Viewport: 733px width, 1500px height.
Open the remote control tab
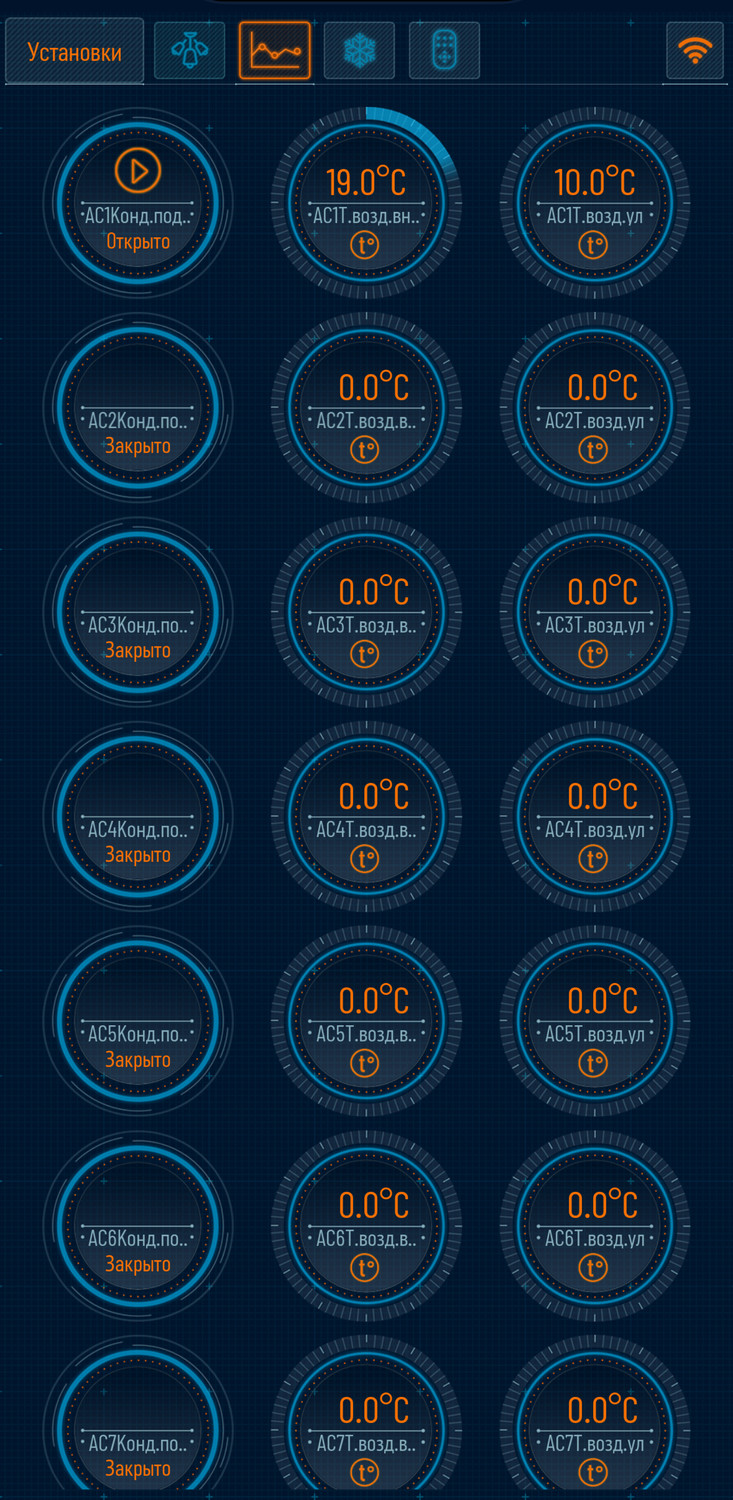444,51
